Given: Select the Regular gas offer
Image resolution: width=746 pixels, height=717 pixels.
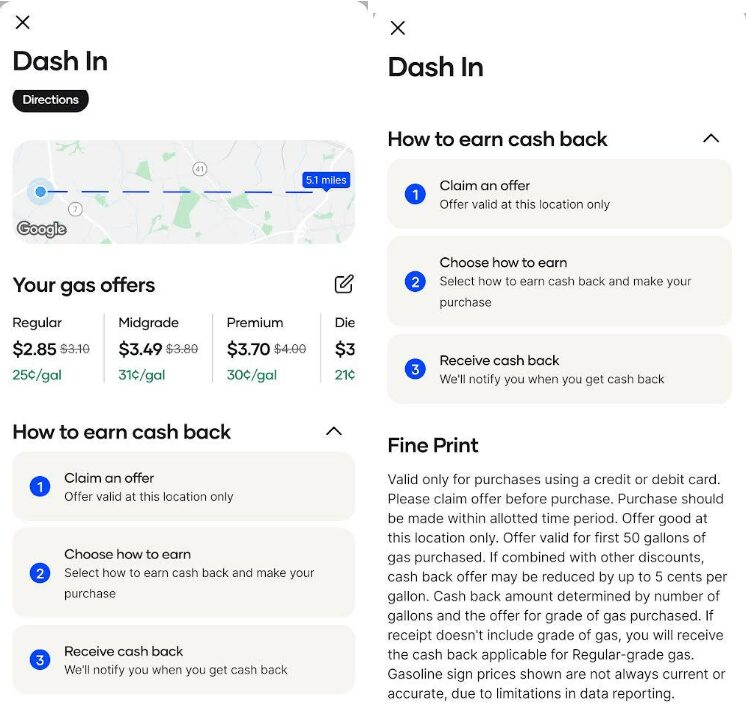Looking at the screenshot, I should coord(51,349).
